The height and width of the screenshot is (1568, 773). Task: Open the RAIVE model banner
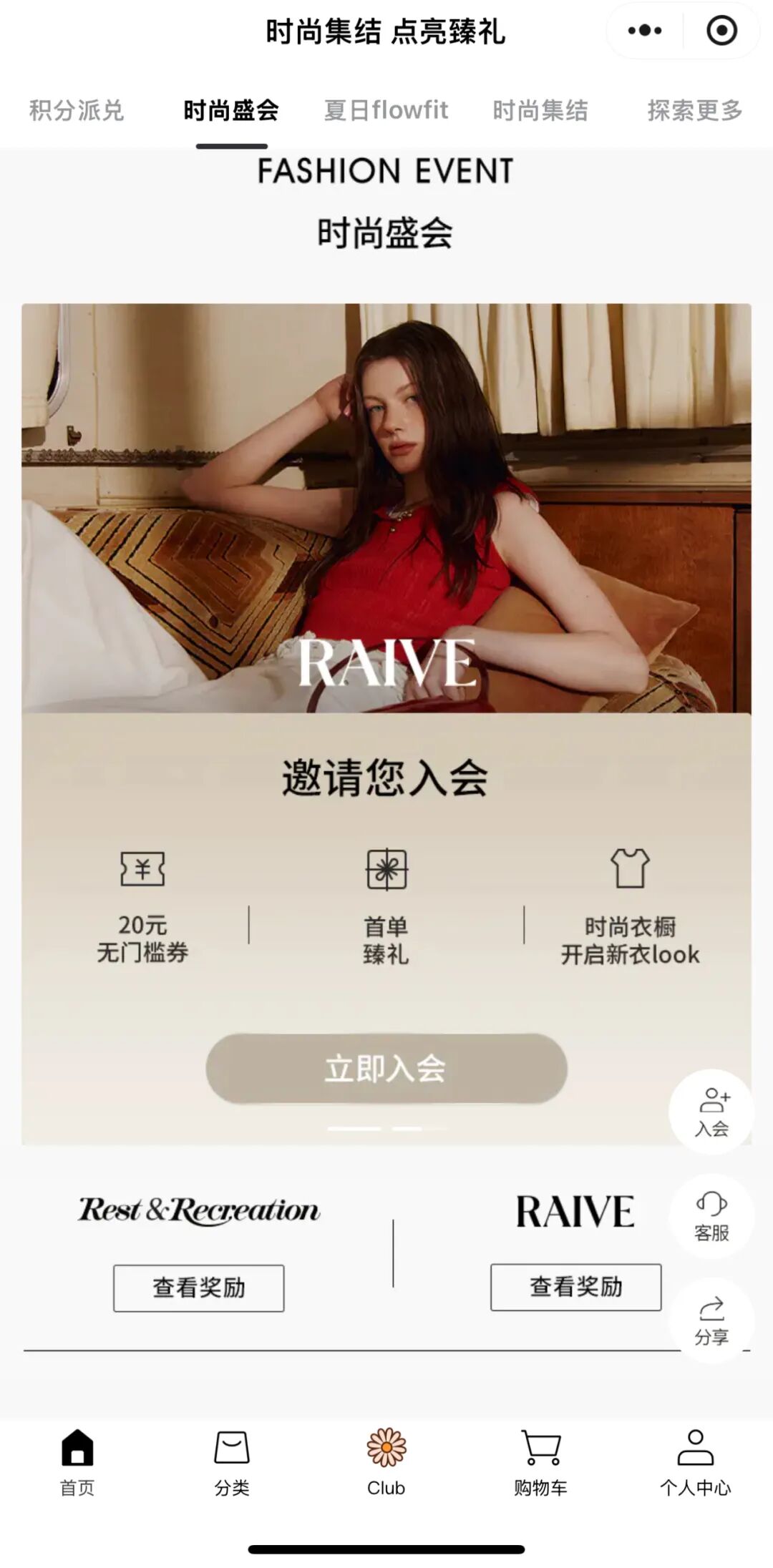click(386, 508)
